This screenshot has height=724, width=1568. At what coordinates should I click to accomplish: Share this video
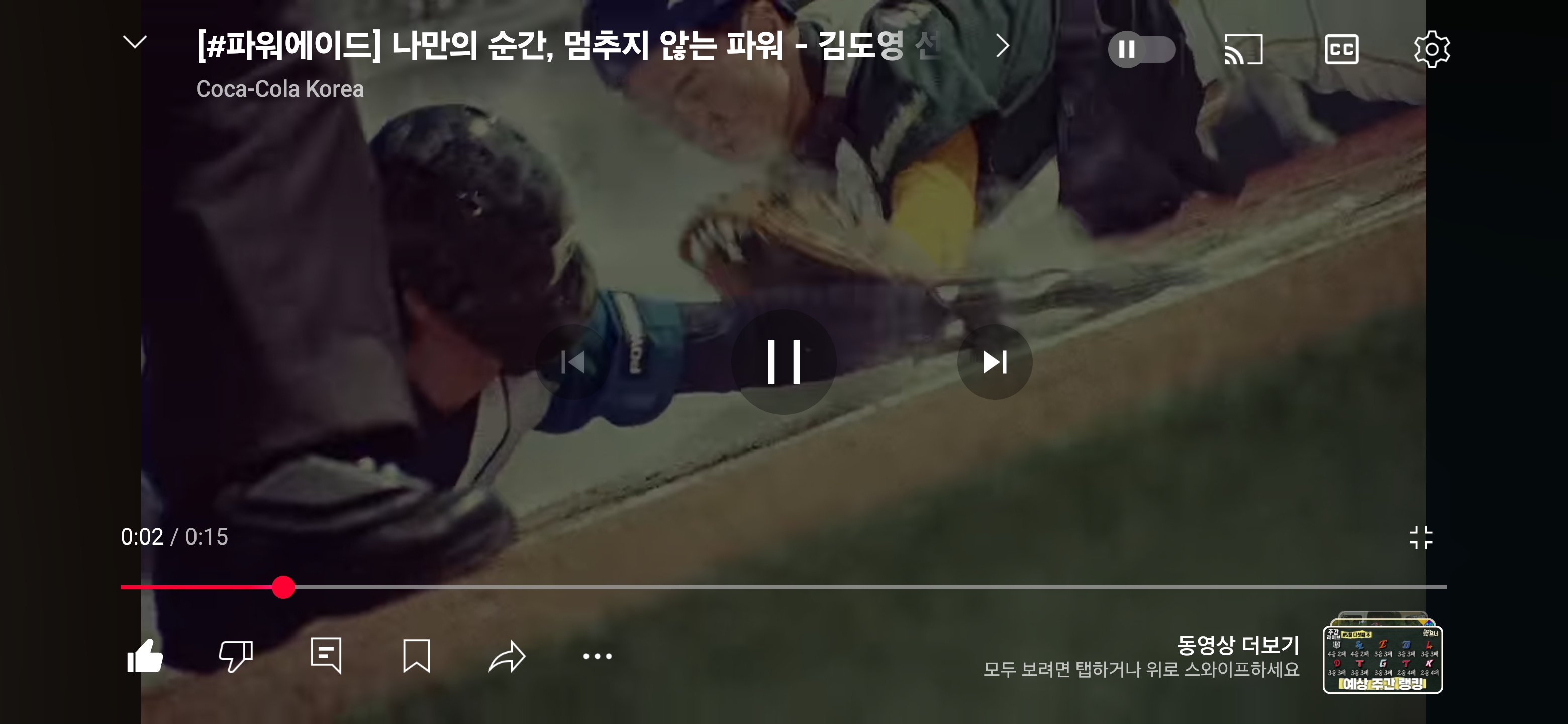[507, 656]
